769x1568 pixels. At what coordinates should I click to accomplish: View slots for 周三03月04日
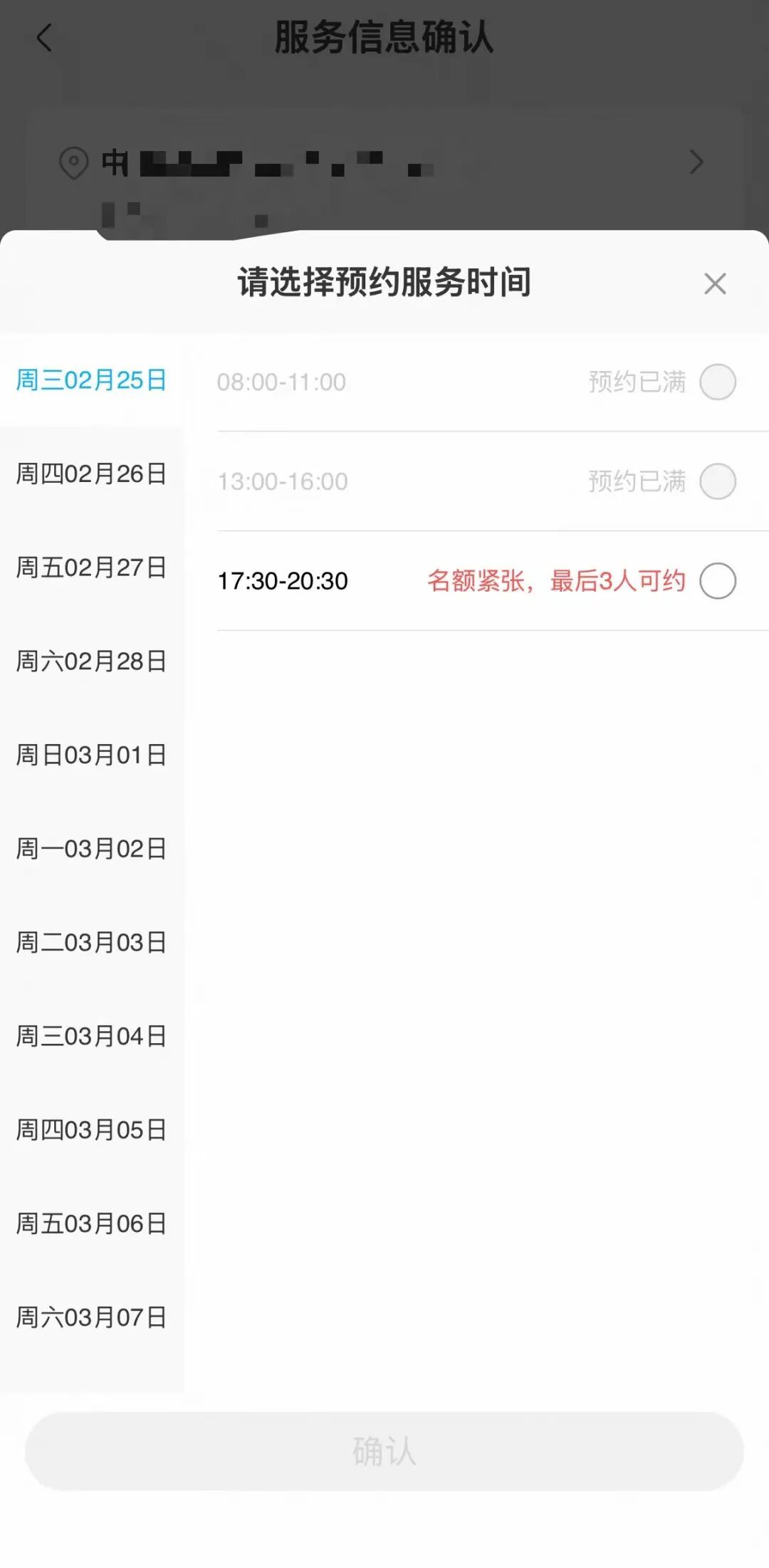tap(91, 1037)
